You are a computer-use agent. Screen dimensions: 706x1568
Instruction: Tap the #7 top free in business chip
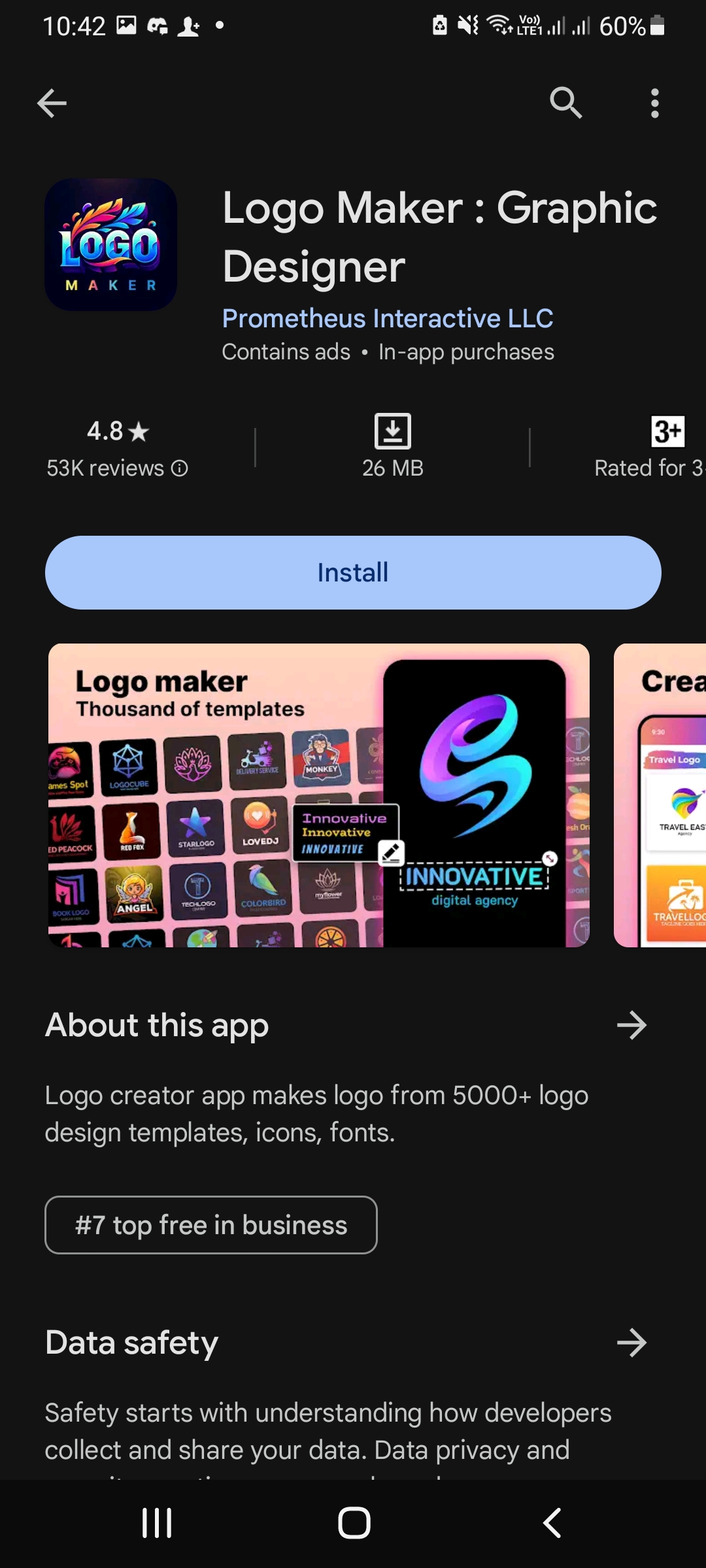coord(210,1225)
